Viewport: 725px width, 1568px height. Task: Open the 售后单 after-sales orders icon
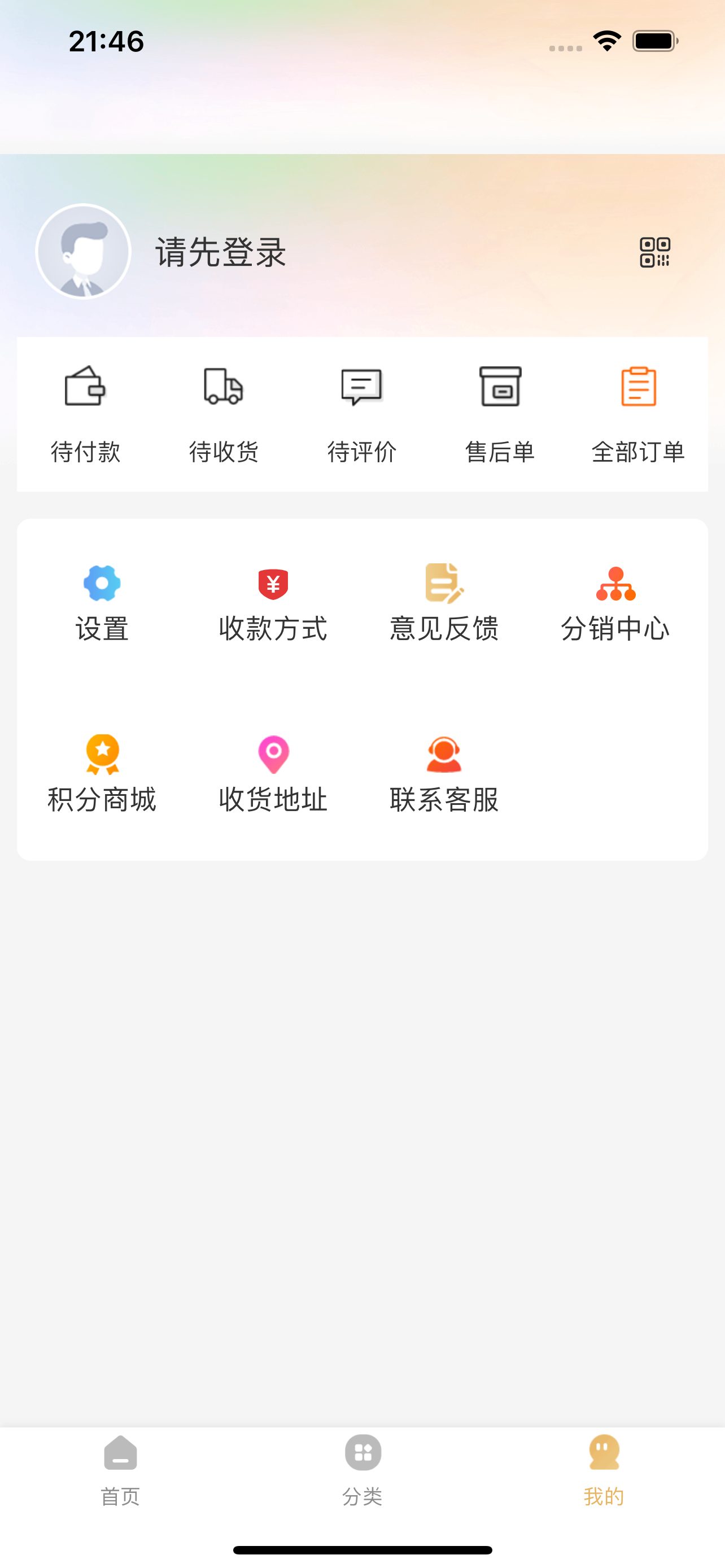pyautogui.click(x=500, y=388)
